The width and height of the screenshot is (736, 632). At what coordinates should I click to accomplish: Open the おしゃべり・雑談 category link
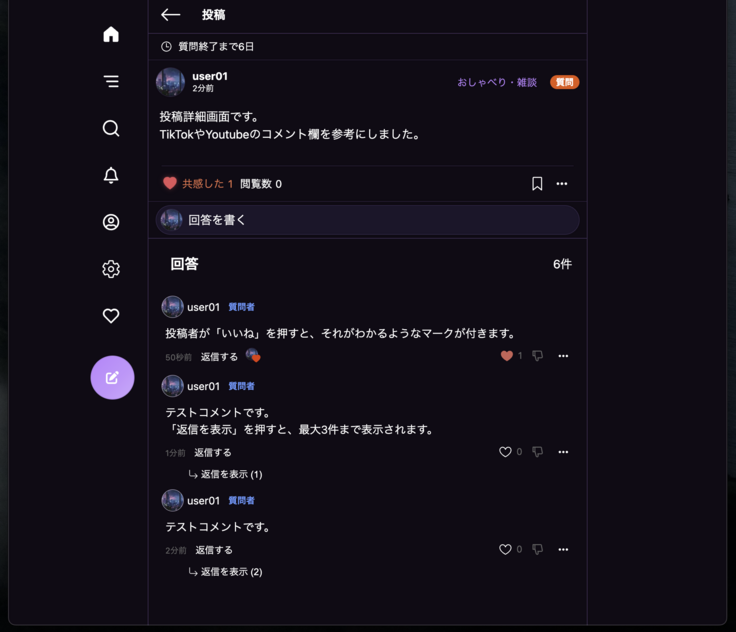click(x=497, y=82)
